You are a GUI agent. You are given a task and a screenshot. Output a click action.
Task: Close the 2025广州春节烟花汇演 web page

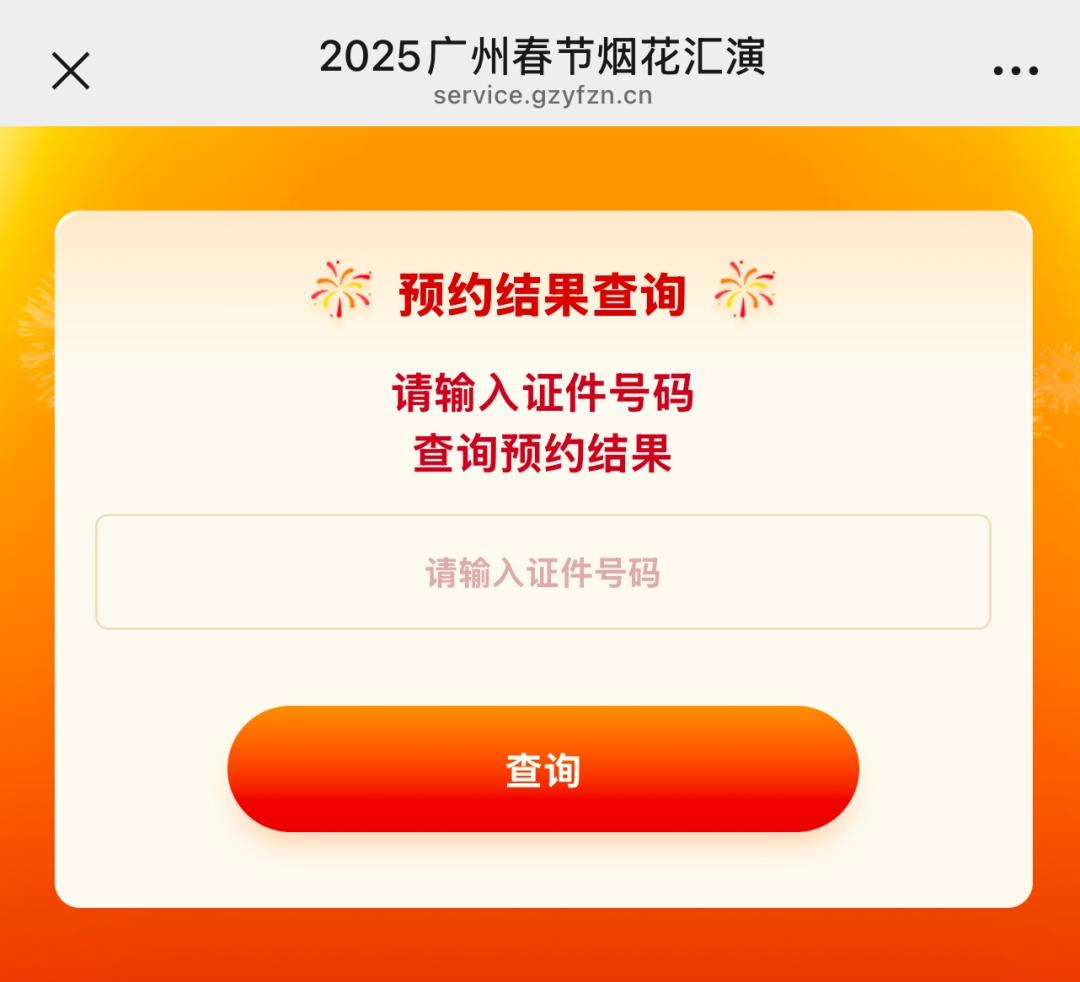pyautogui.click(x=71, y=71)
